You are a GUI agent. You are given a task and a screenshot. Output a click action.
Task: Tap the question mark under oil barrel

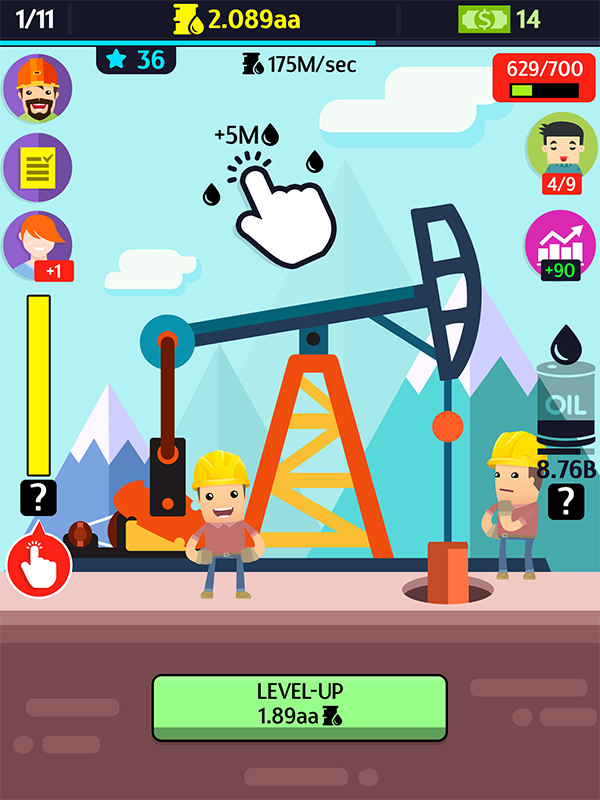[x=566, y=498]
